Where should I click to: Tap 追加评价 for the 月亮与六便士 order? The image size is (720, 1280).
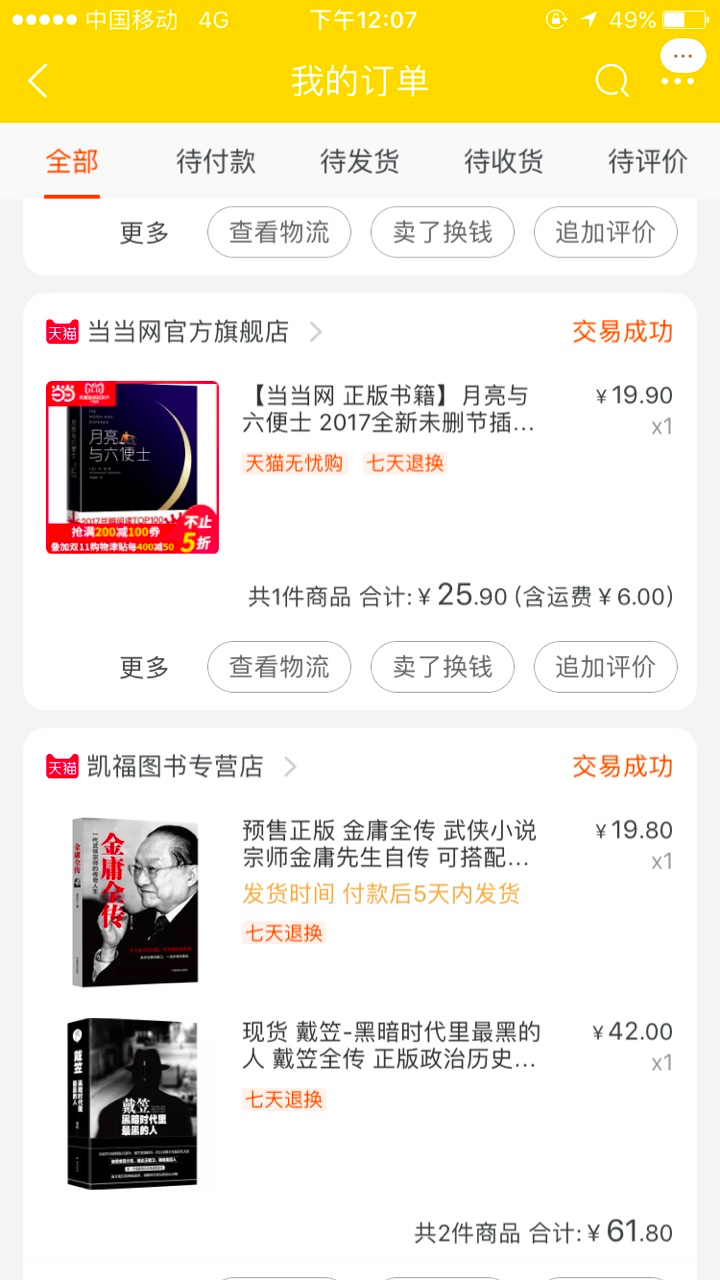click(x=605, y=667)
